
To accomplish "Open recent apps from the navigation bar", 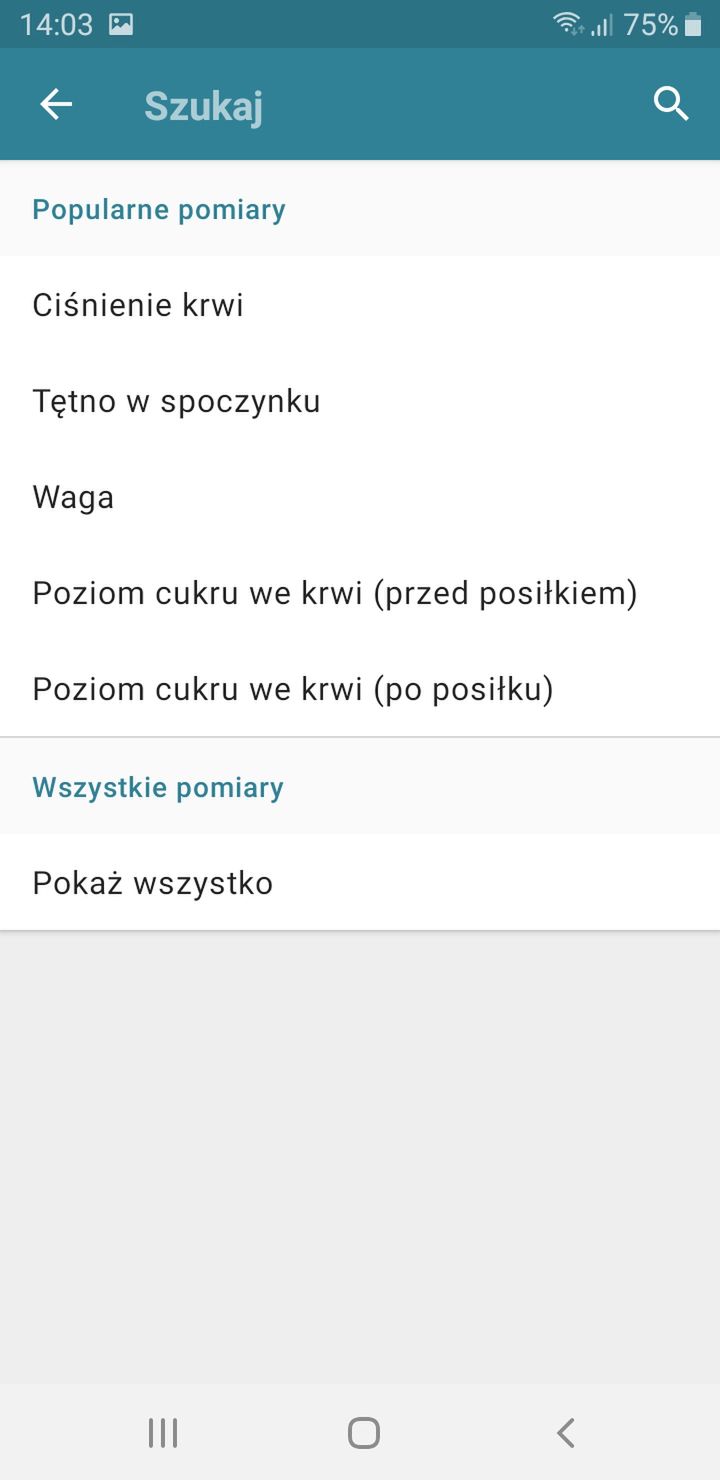I will tap(163, 1433).
